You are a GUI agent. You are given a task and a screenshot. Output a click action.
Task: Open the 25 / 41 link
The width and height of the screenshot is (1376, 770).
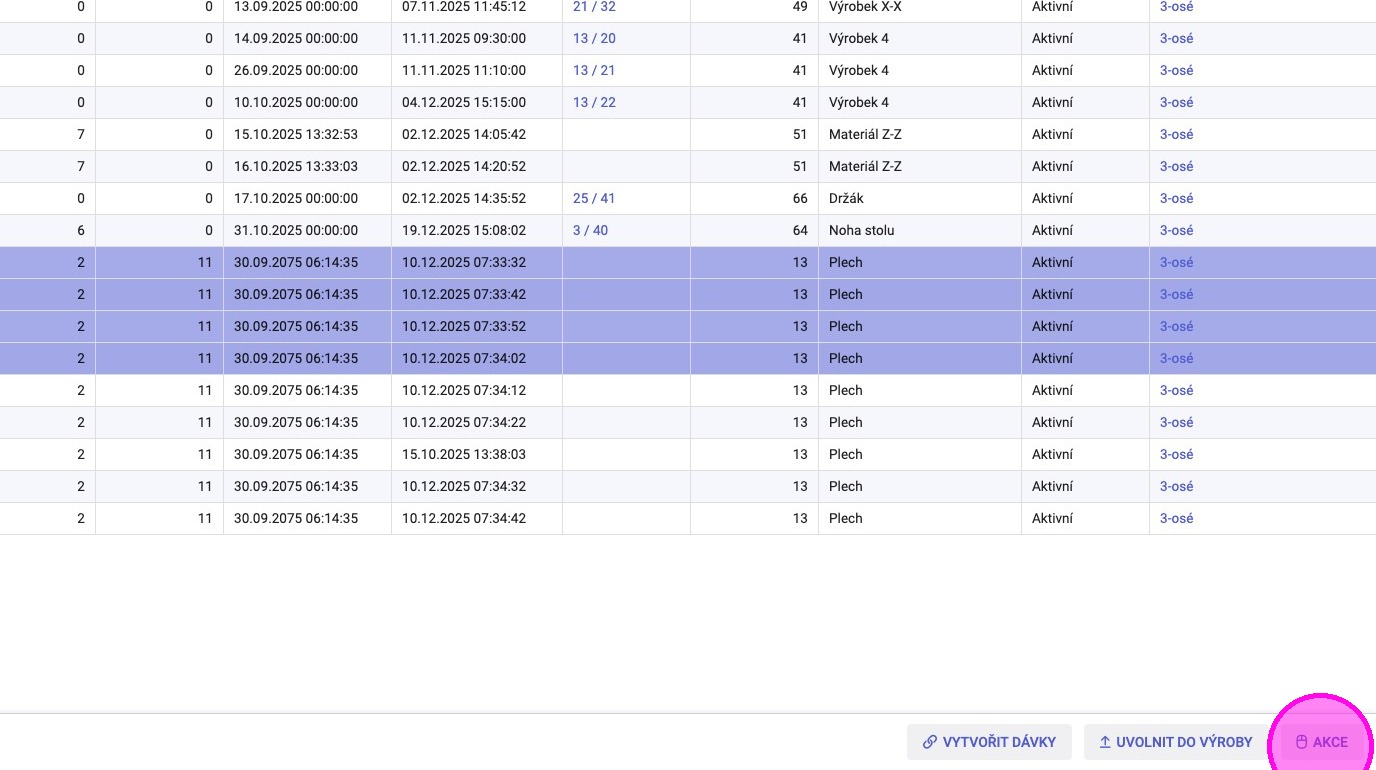click(594, 199)
